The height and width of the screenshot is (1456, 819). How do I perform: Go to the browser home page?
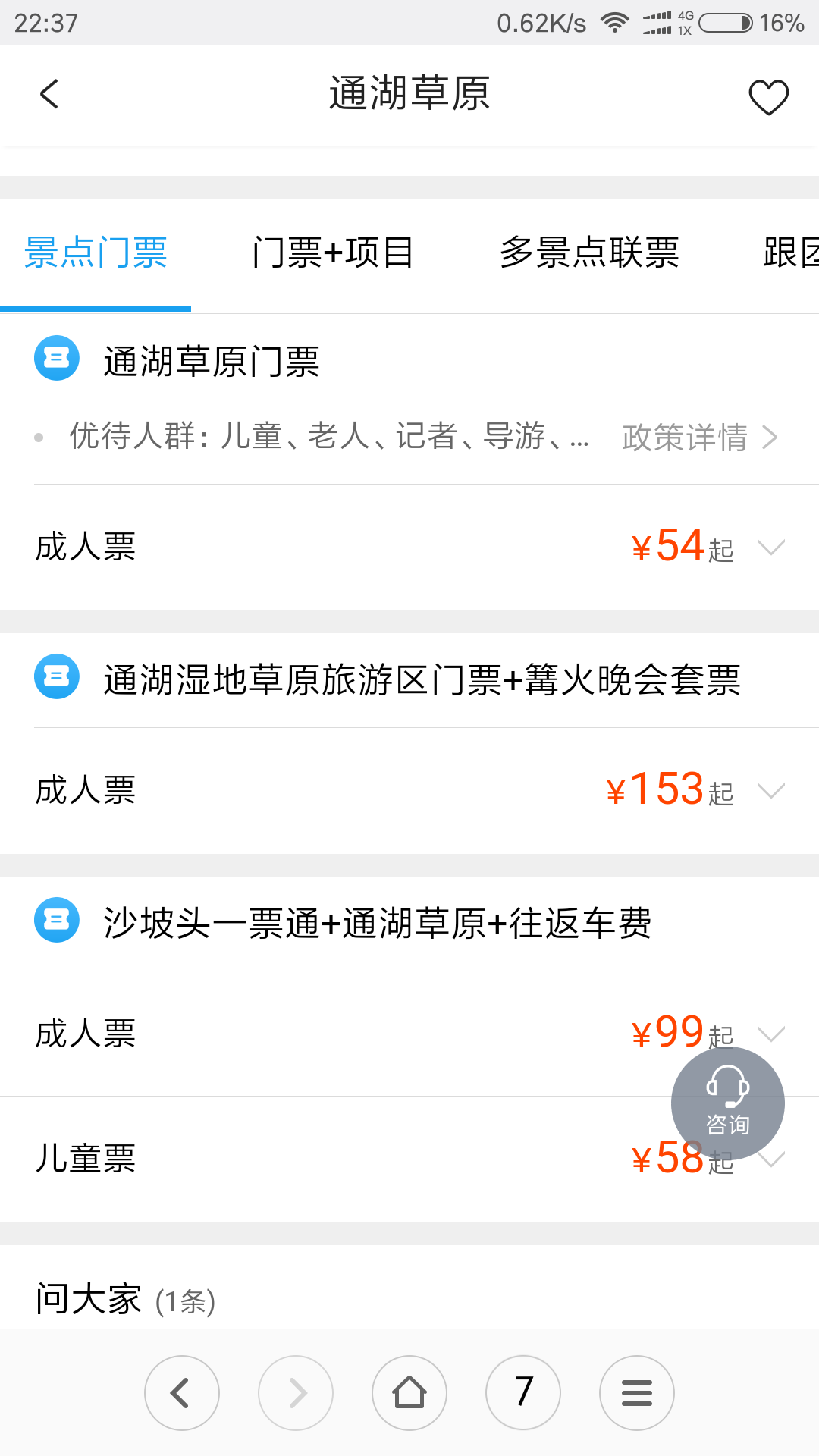[409, 1393]
